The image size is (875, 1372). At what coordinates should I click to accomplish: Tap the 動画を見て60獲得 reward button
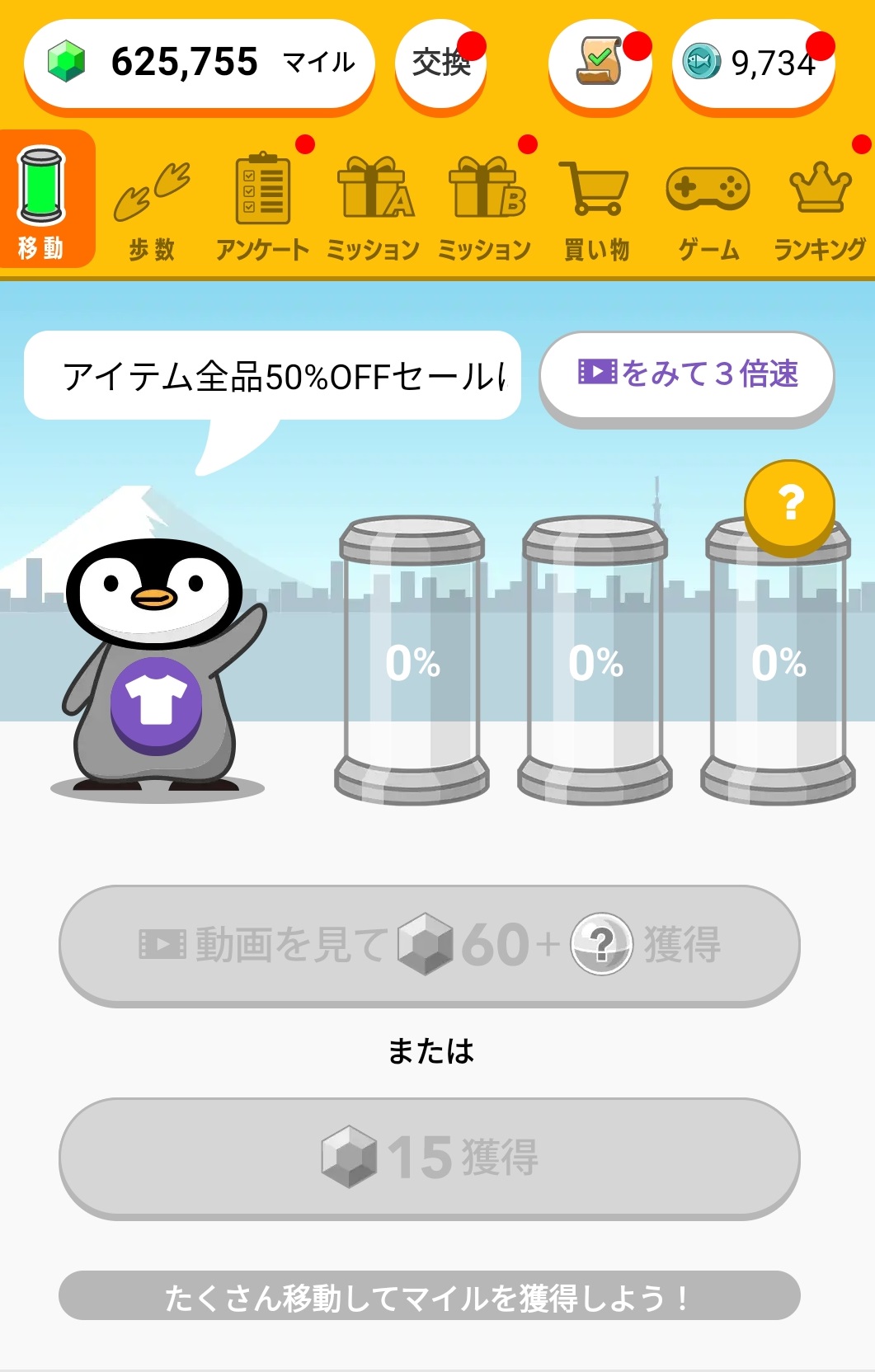point(437,947)
